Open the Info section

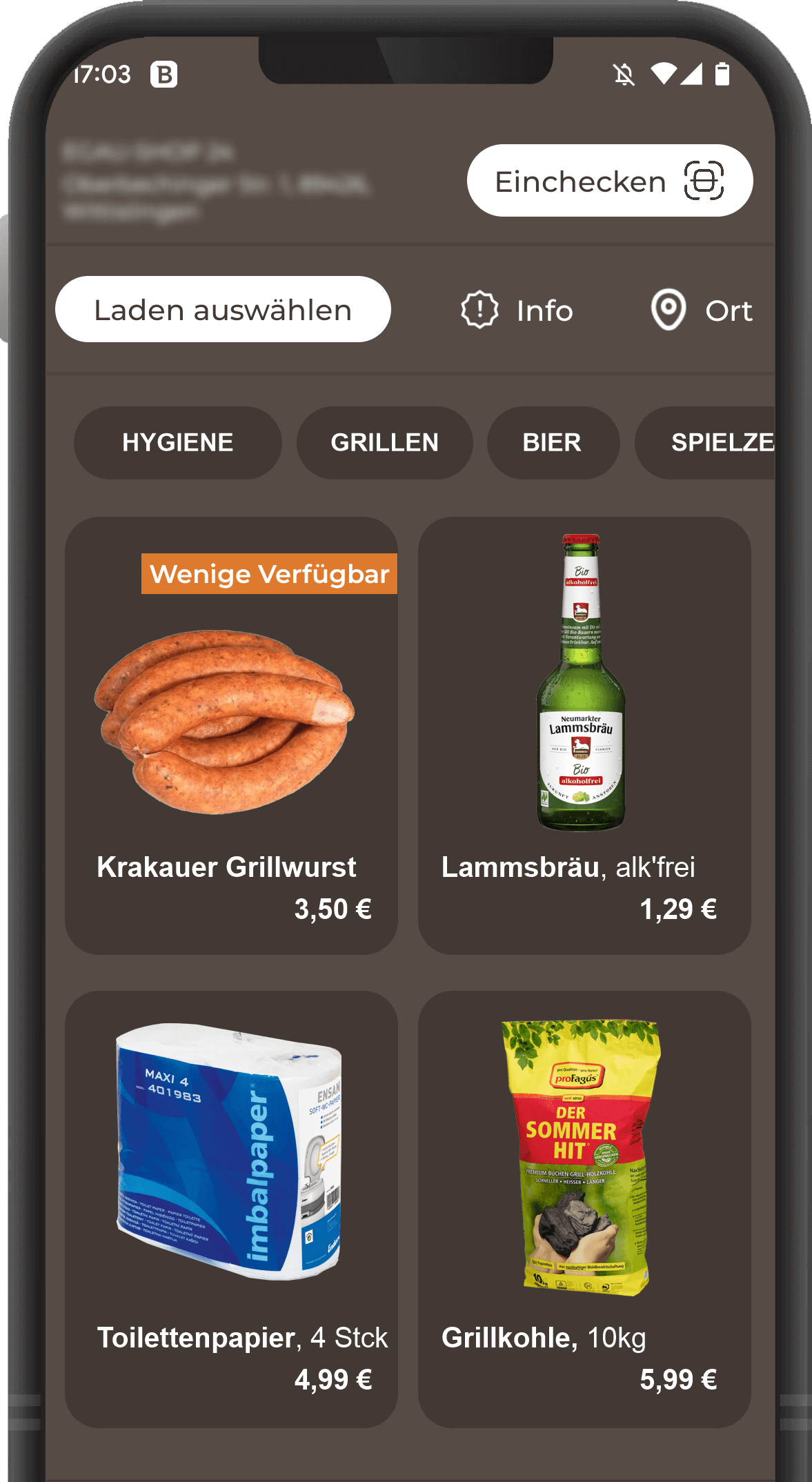(x=517, y=310)
